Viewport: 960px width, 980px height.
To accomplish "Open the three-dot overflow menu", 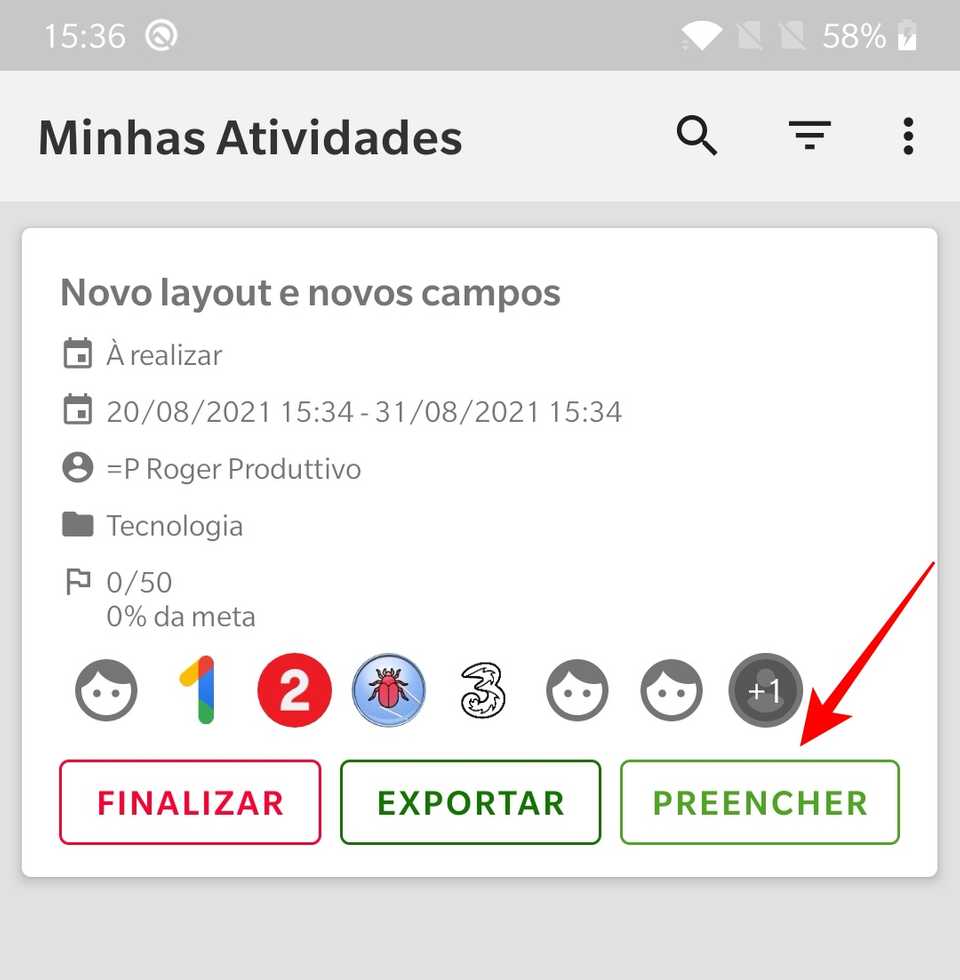I will pos(907,136).
